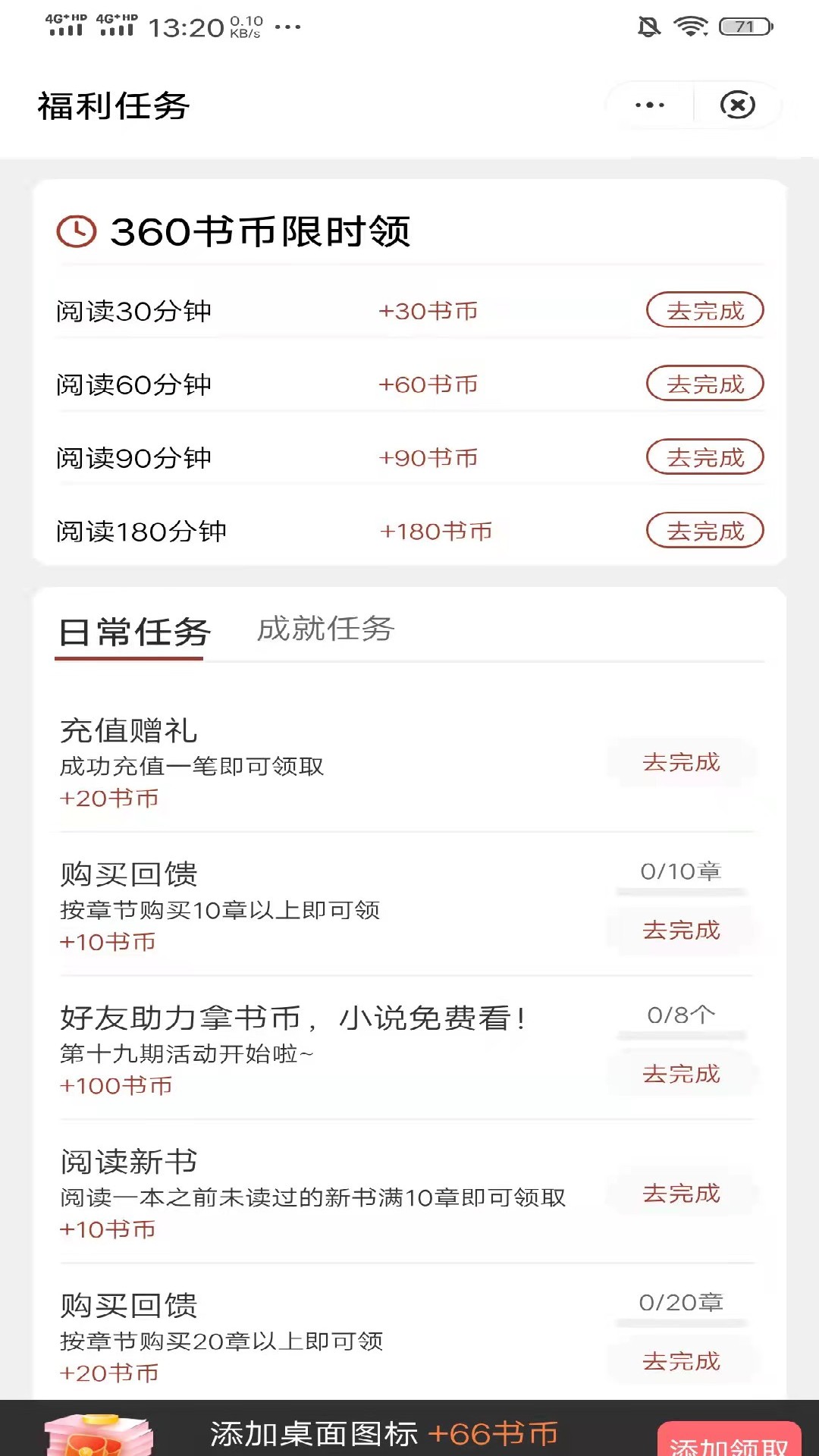Click 去完成 for 好友助力拿书币 task
Screen dimensions: 819x1456
[680, 1073]
